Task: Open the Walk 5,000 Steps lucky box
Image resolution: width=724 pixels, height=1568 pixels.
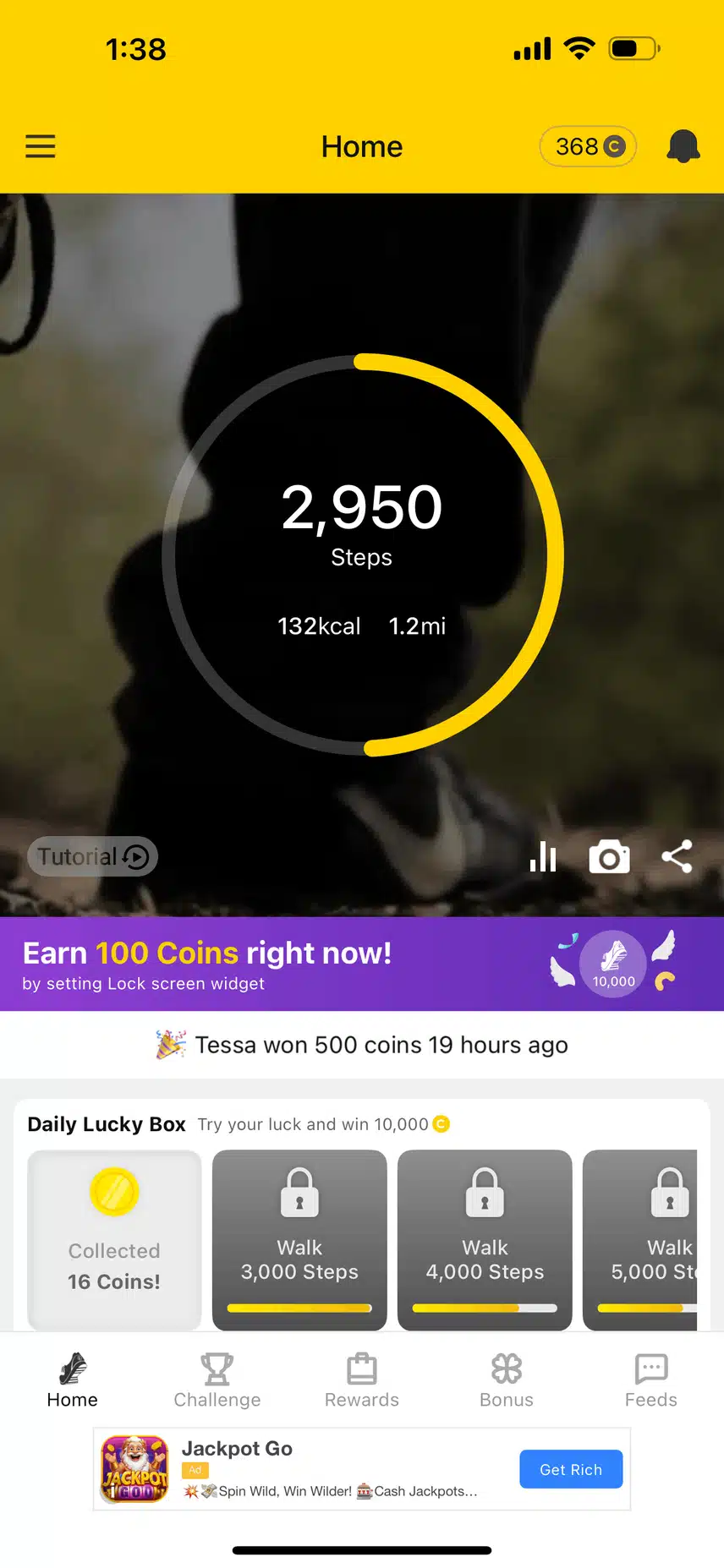Action: coord(643,1238)
